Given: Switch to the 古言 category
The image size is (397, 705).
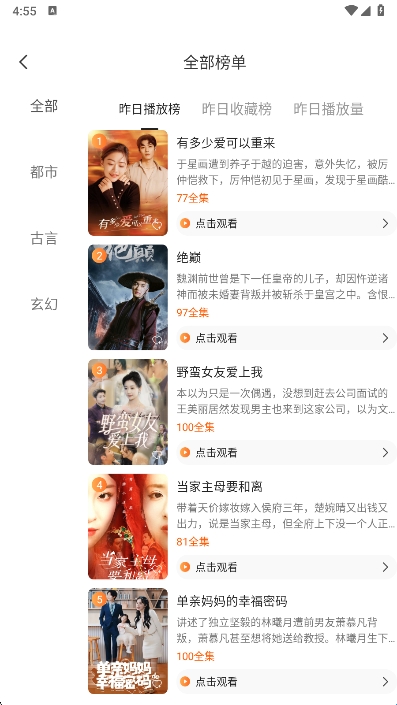Looking at the screenshot, I should tap(44, 238).
